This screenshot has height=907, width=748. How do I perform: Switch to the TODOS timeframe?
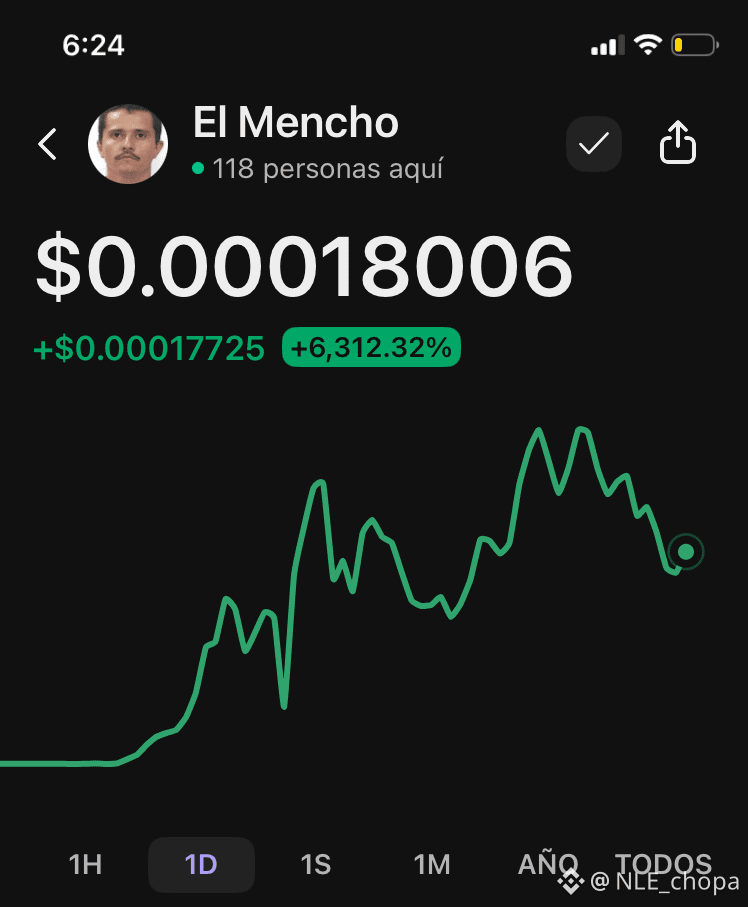point(663,864)
